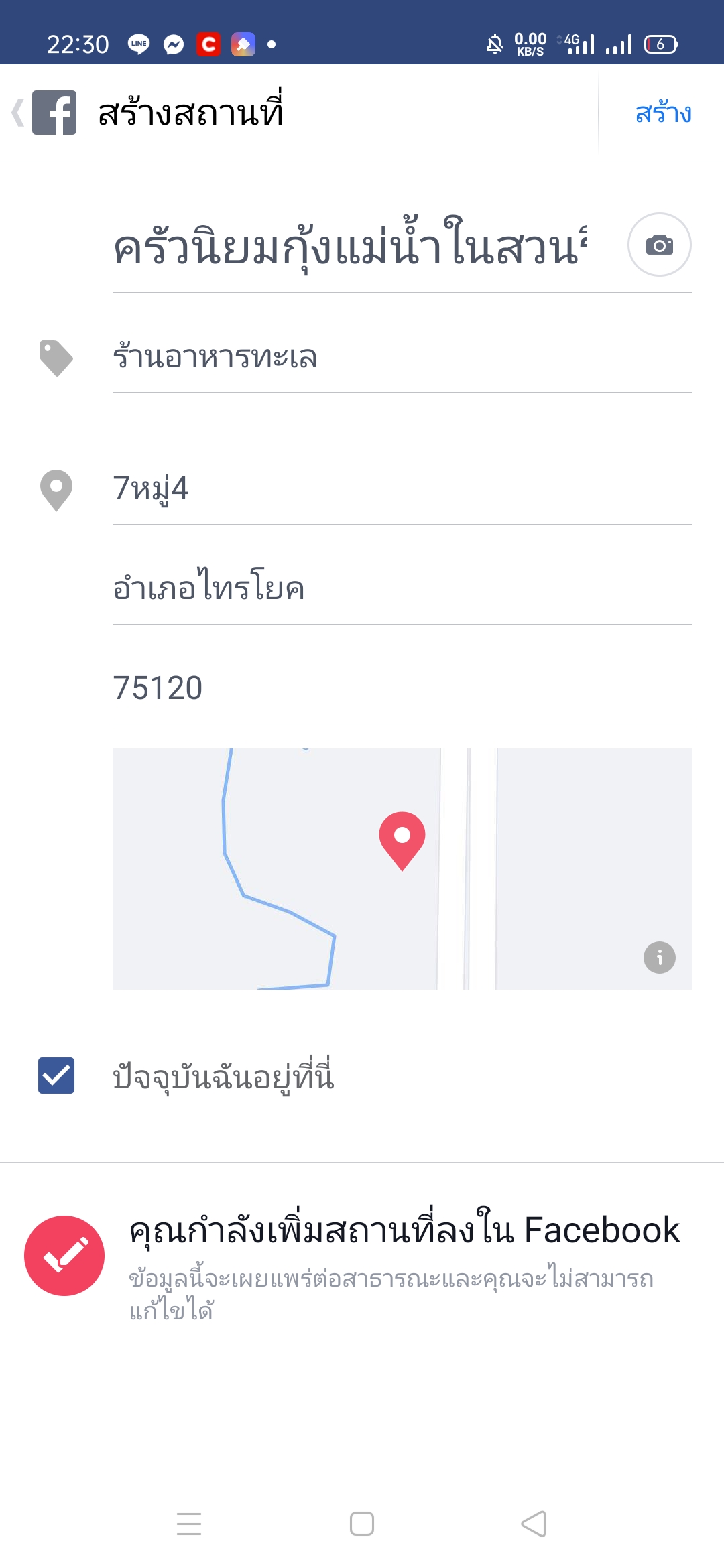Edit the place name field ครัวนิยมกุ้งแม่น้ำ

[351, 247]
